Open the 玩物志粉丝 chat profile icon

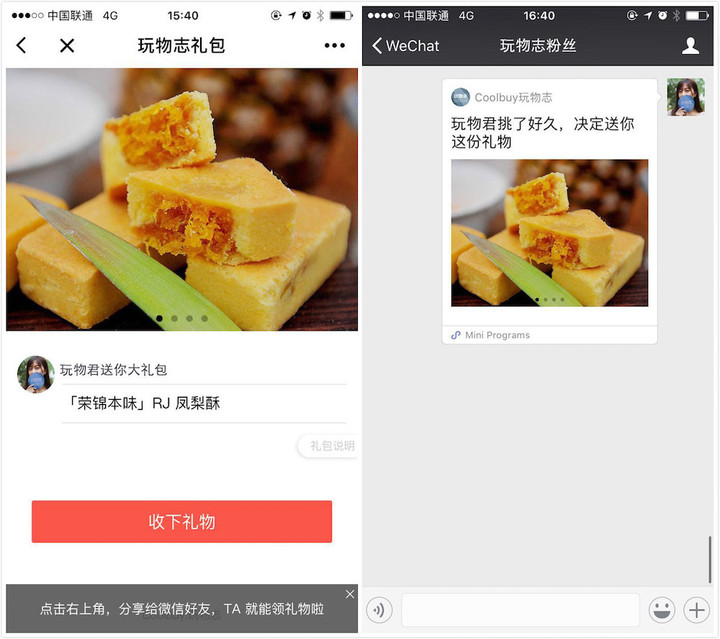690,46
